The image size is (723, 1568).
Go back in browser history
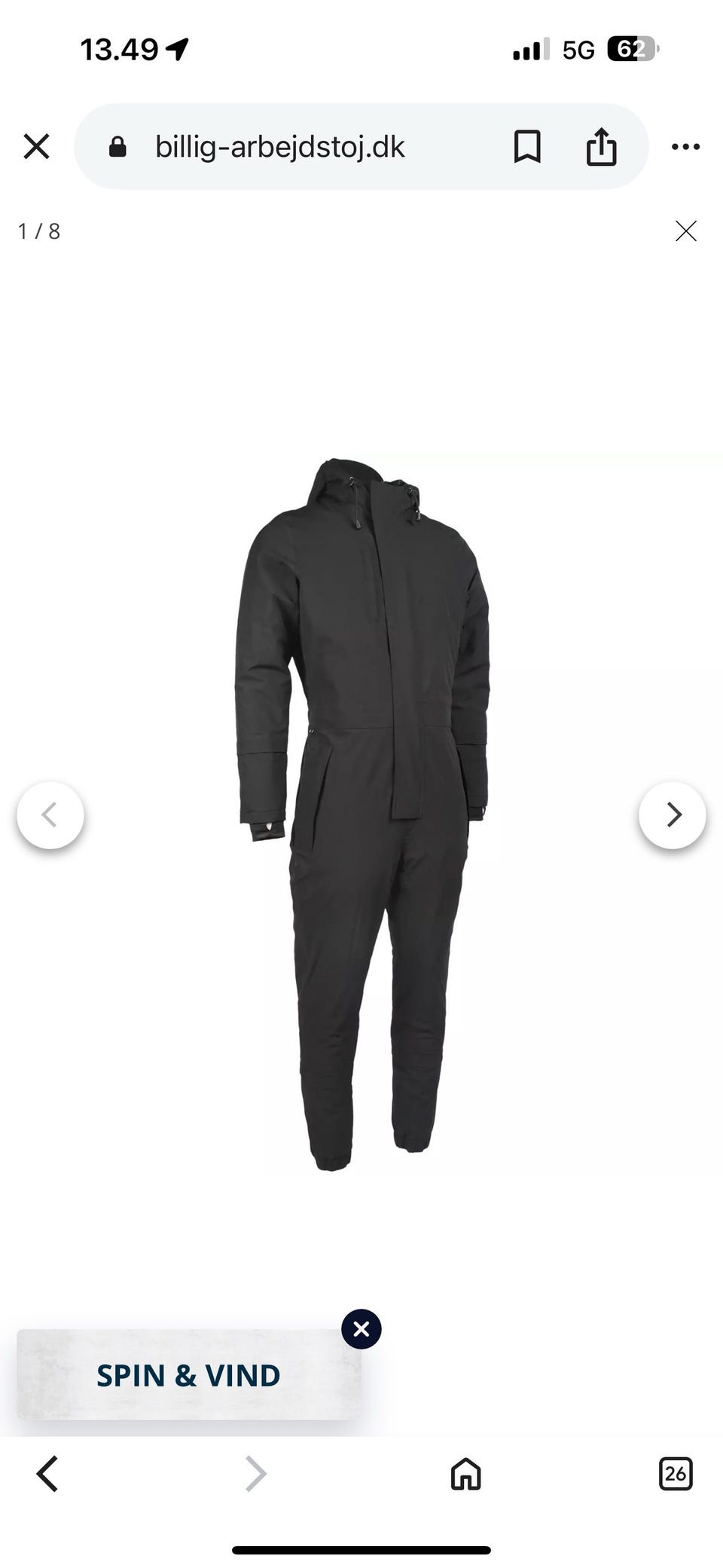pyautogui.click(x=47, y=1473)
